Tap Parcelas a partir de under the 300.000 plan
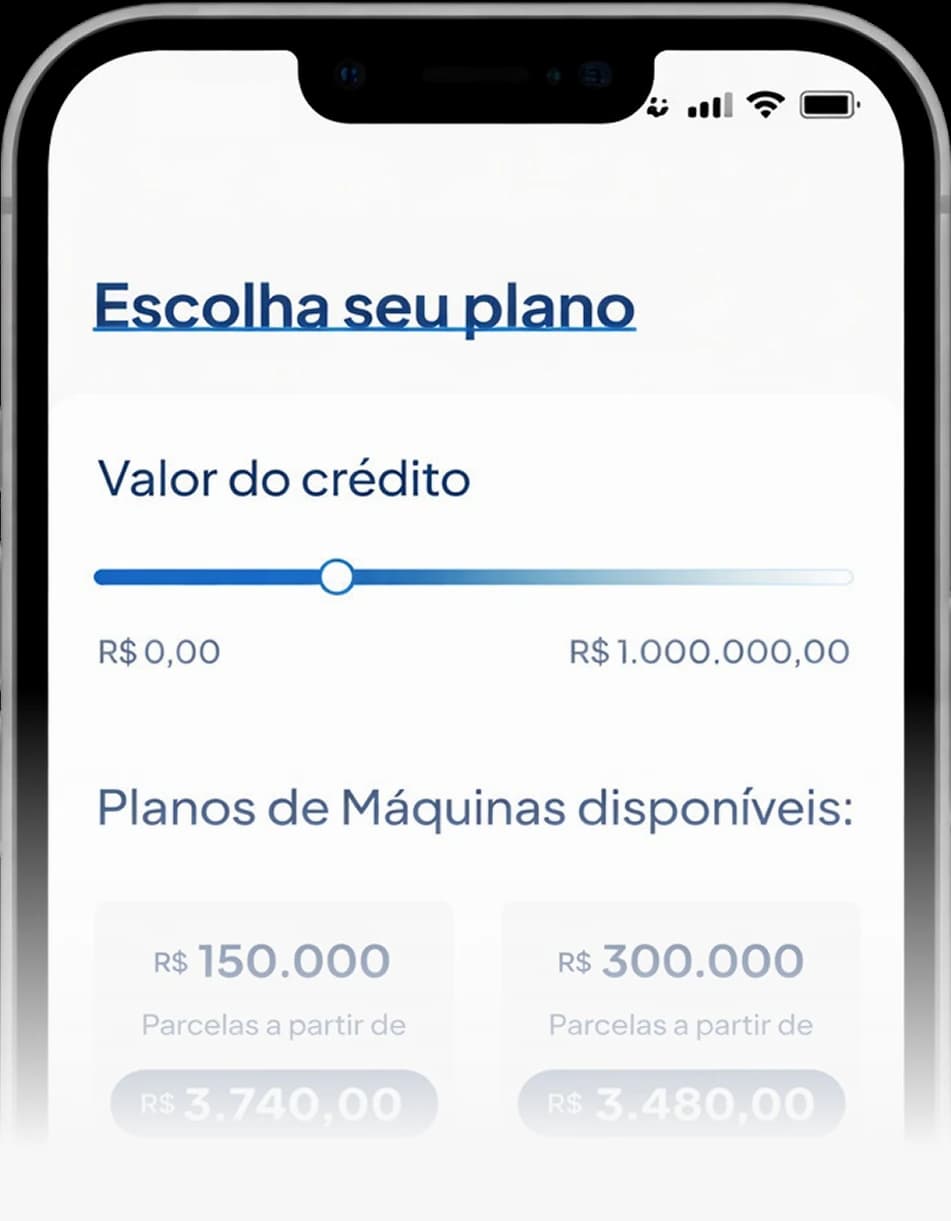Viewport: 951px width, 1221px height. tap(681, 1025)
